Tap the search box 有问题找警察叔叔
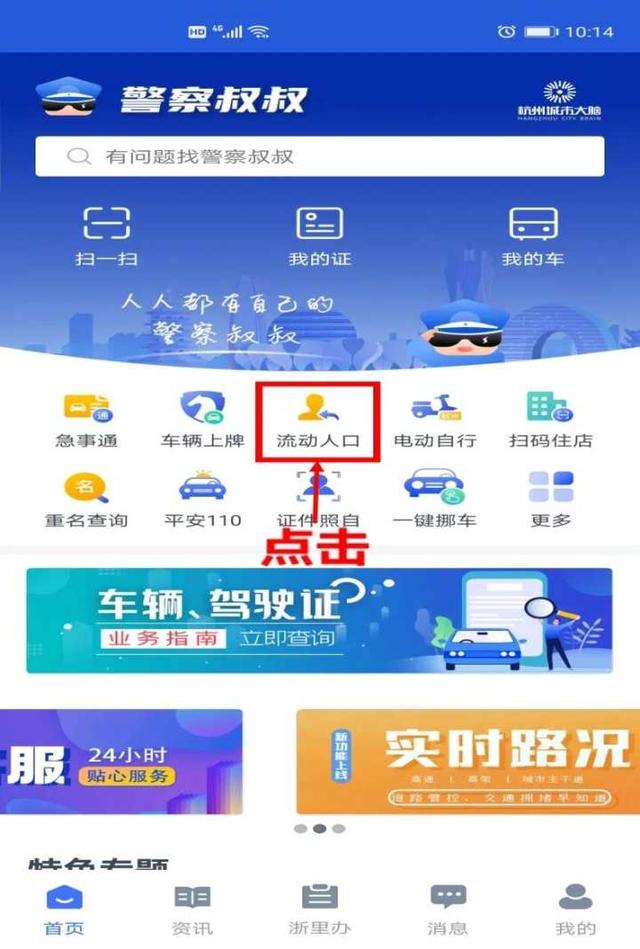 [x=320, y=157]
